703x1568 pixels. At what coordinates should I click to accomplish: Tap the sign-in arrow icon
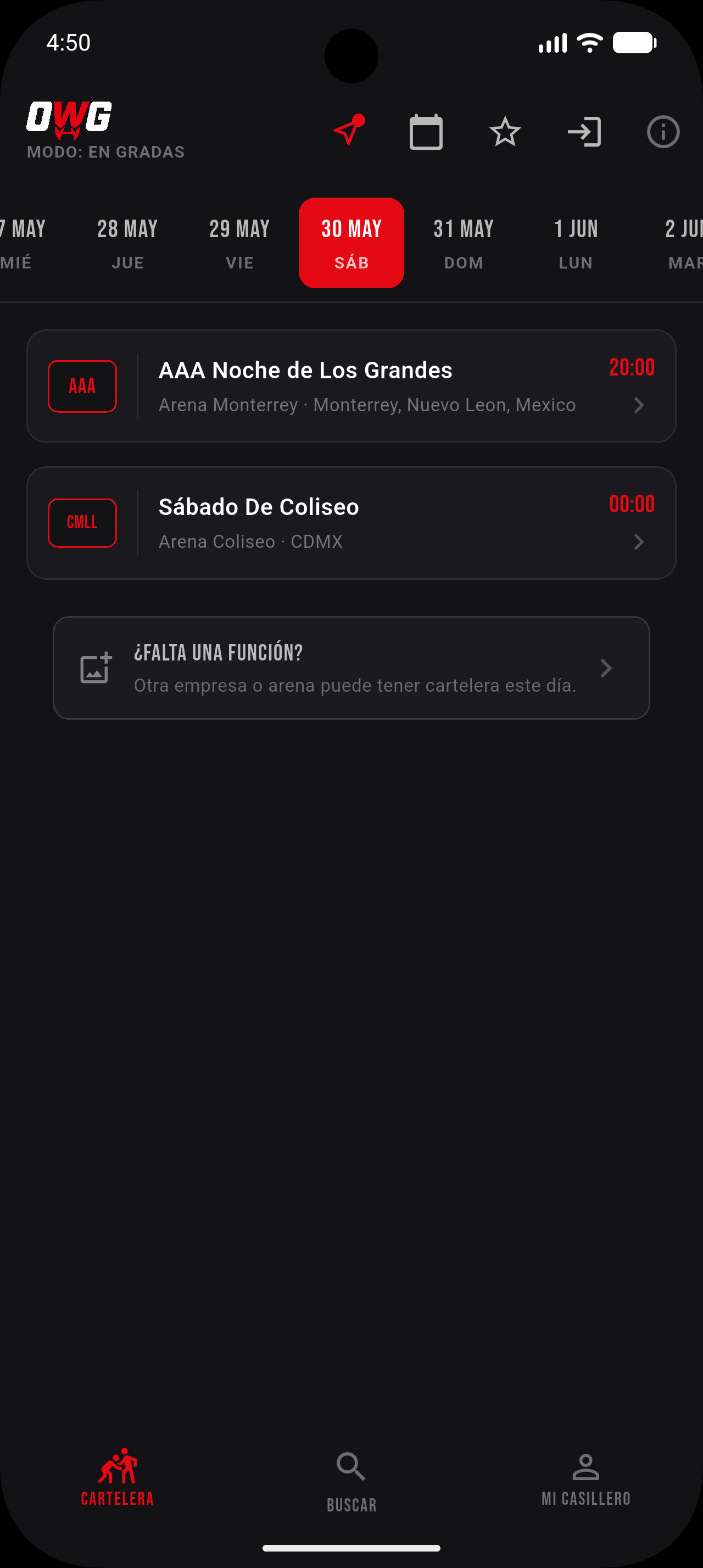click(584, 131)
